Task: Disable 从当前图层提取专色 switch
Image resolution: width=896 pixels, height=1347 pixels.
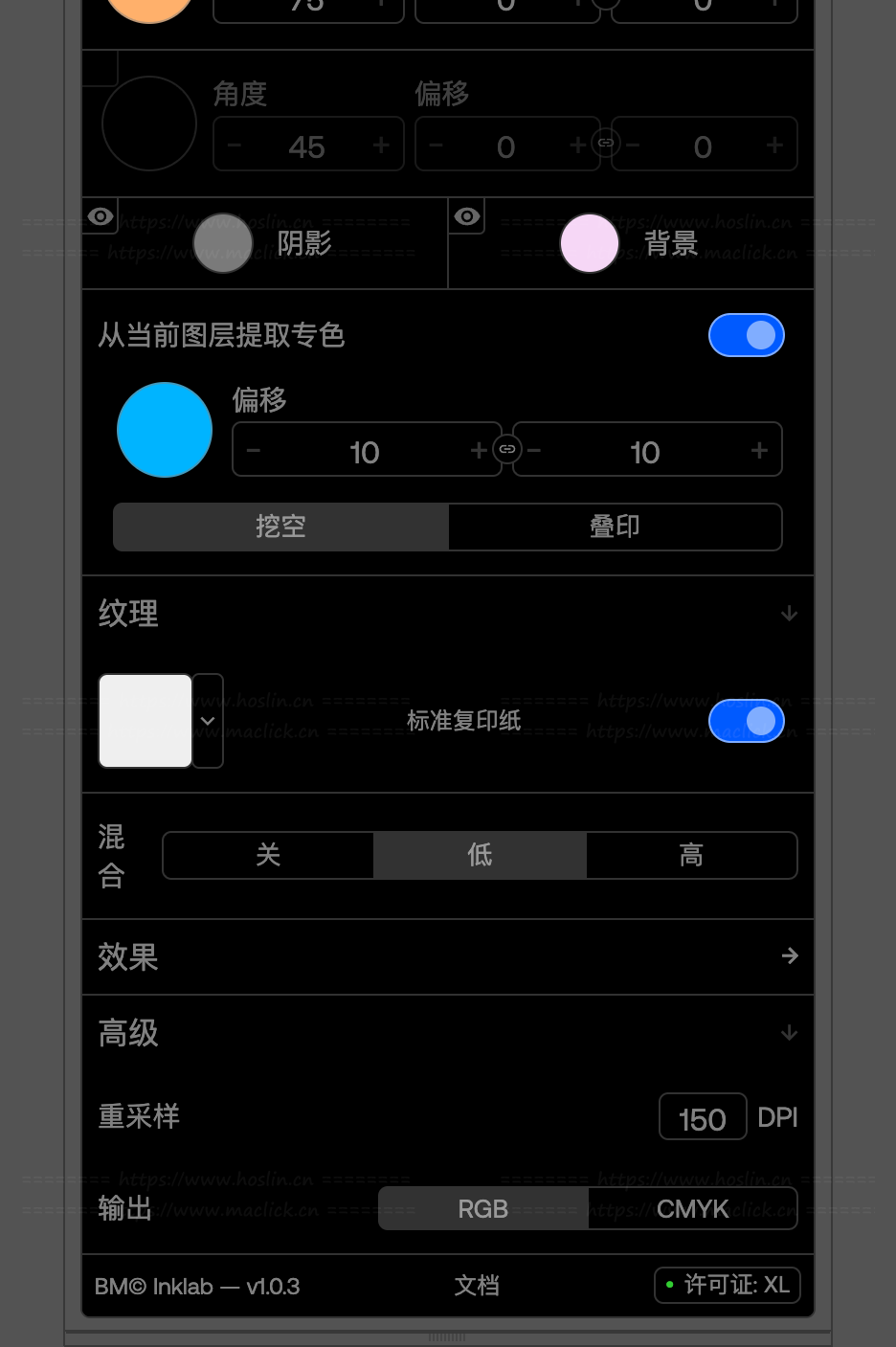Action: coord(746,335)
